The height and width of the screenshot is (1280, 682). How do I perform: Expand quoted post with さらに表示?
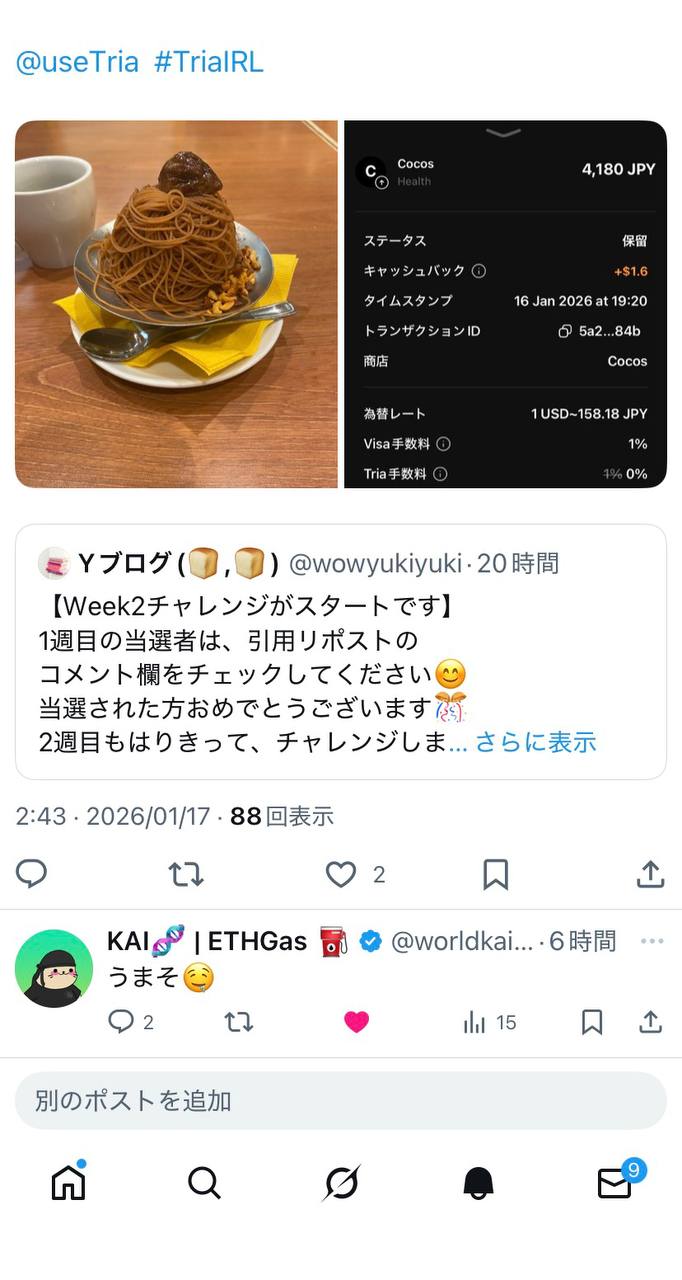(x=534, y=742)
